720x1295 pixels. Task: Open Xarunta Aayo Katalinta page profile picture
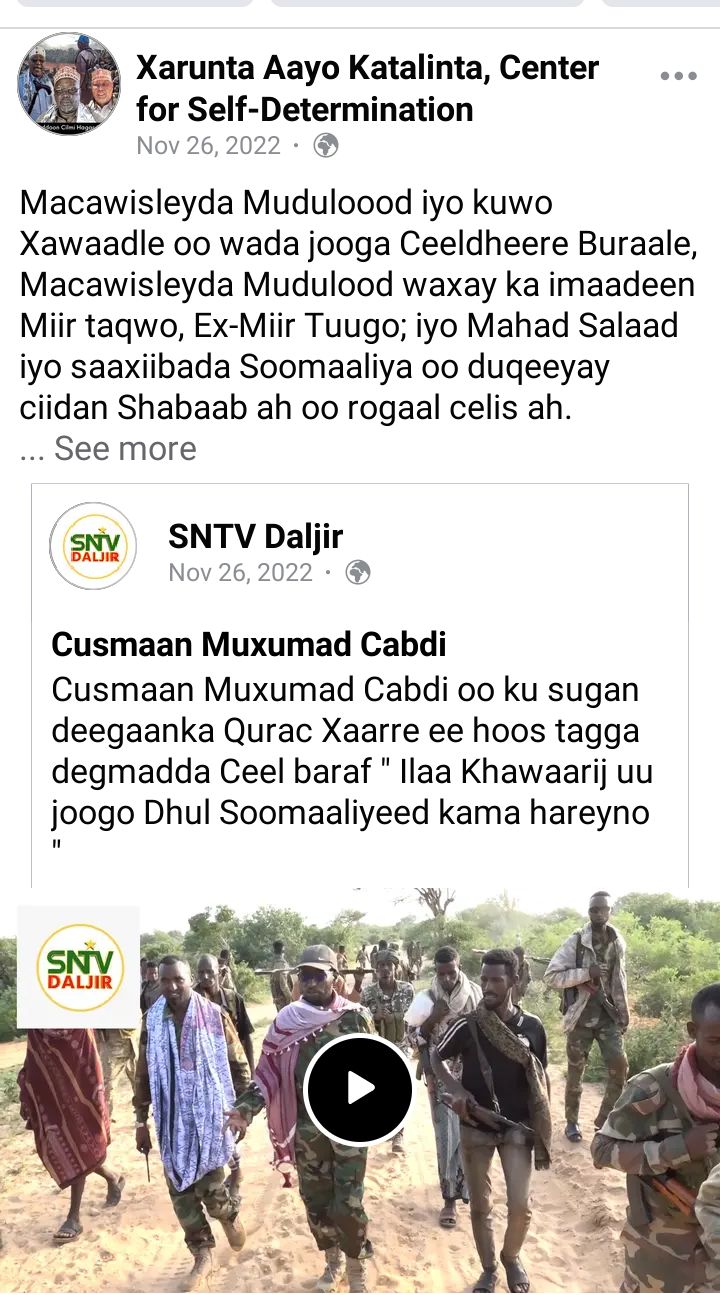(69, 85)
